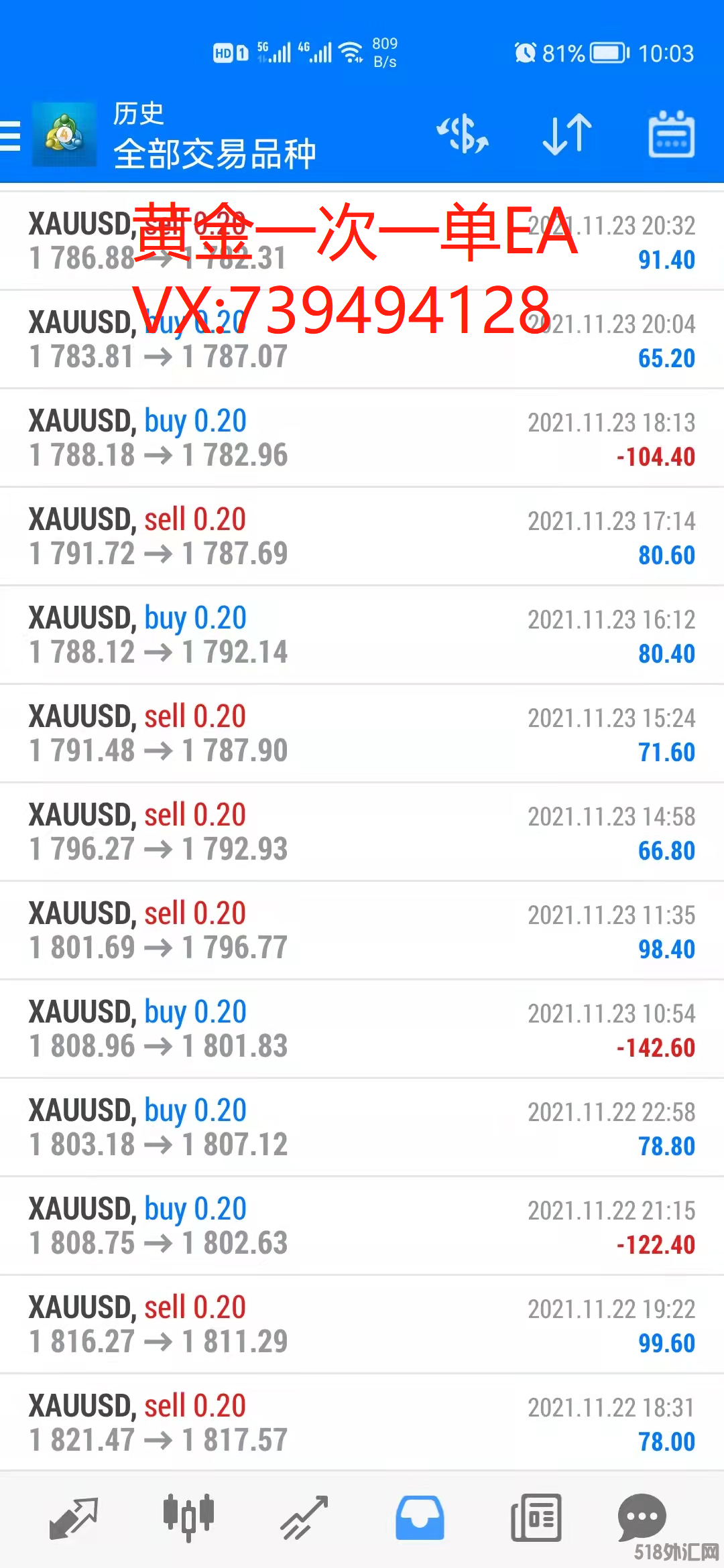The height and width of the screenshot is (1568, 724).
Task: Expand the buy trade closed 2021.11.22 22:58
Action: (362, 1128)
